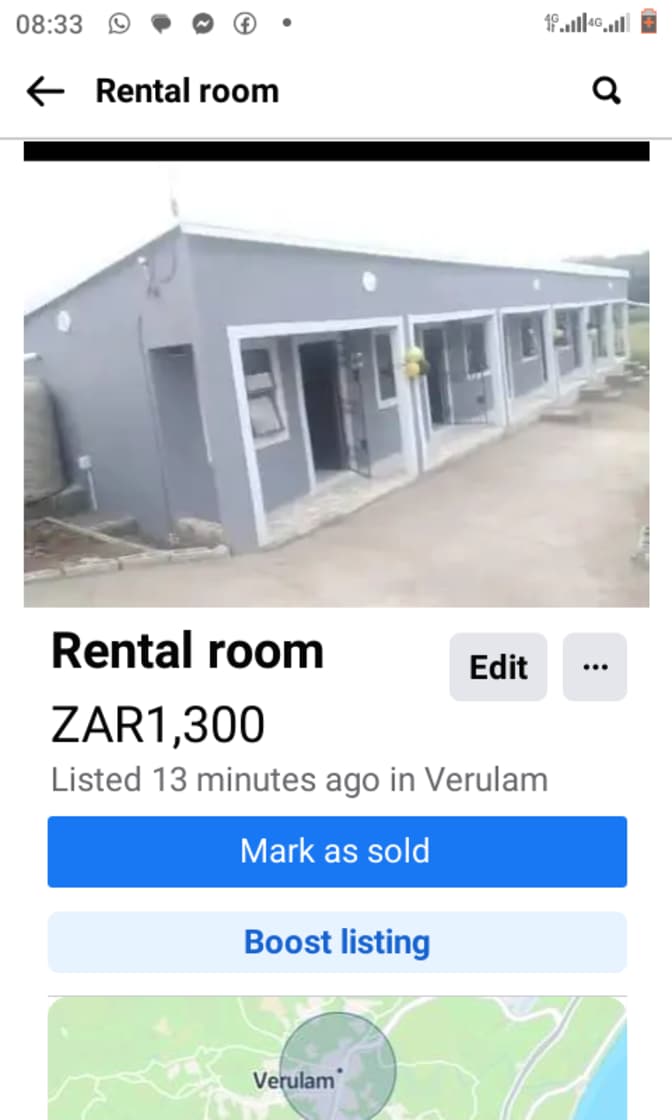Tap Boost listing

337,942
